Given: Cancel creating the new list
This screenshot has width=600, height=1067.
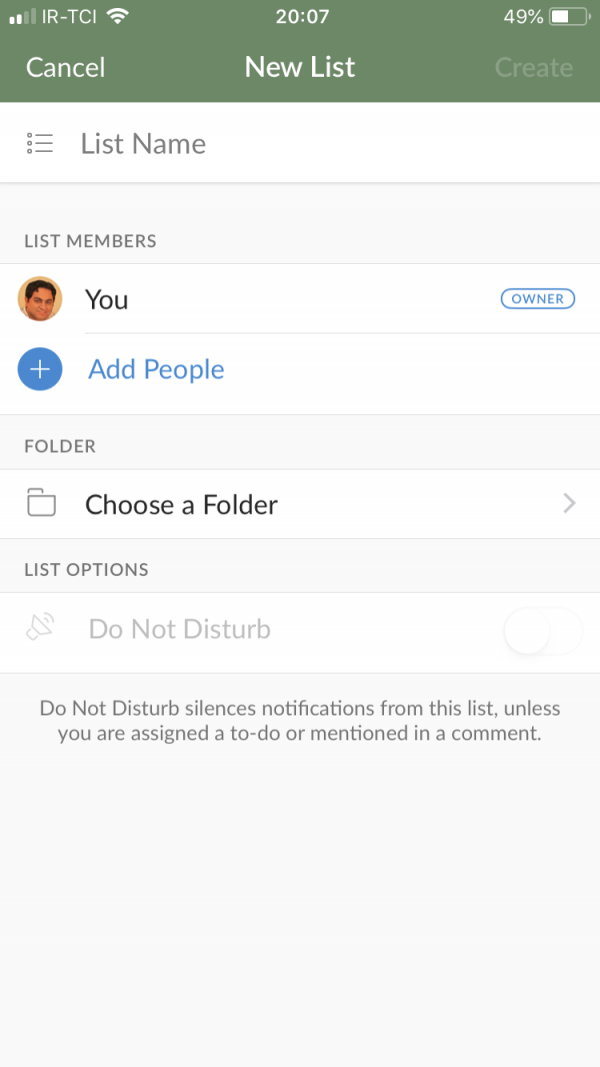Looking at the screenshot, I should (66, 67).
